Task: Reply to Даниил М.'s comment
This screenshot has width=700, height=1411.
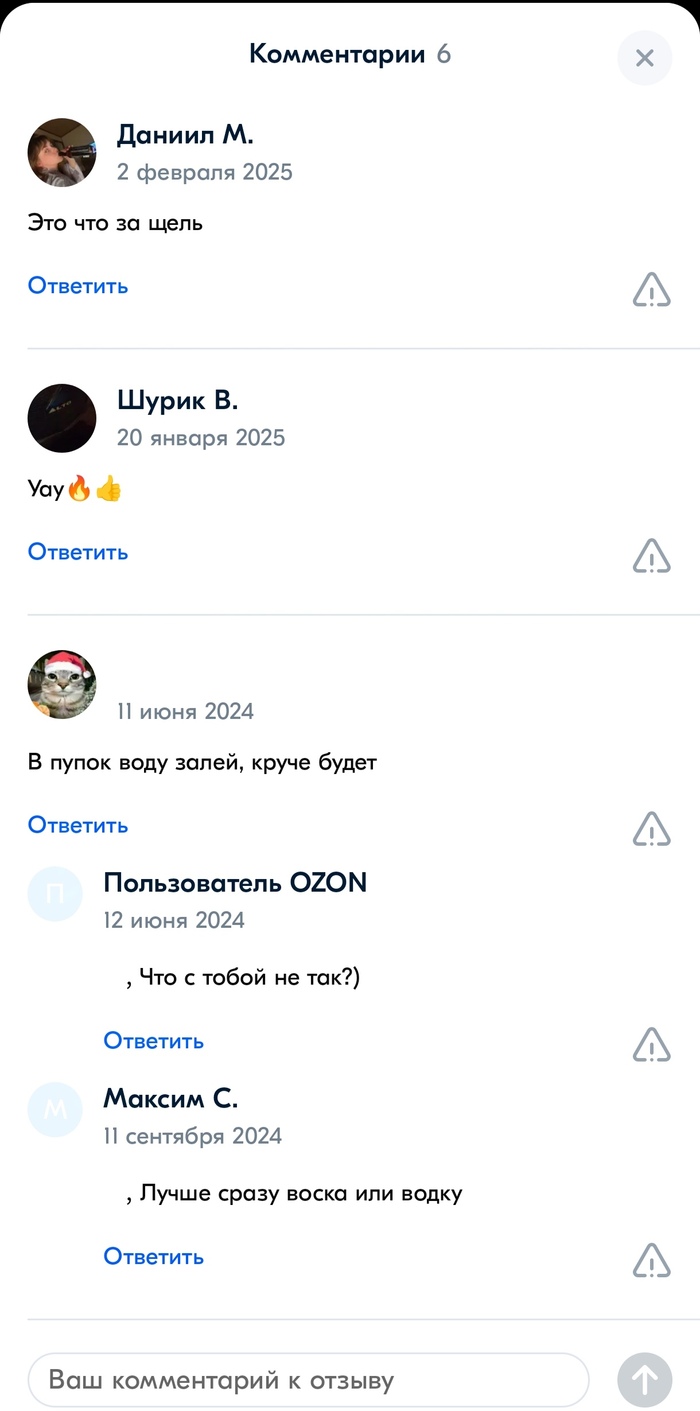Action: click(x=78, y=286)
